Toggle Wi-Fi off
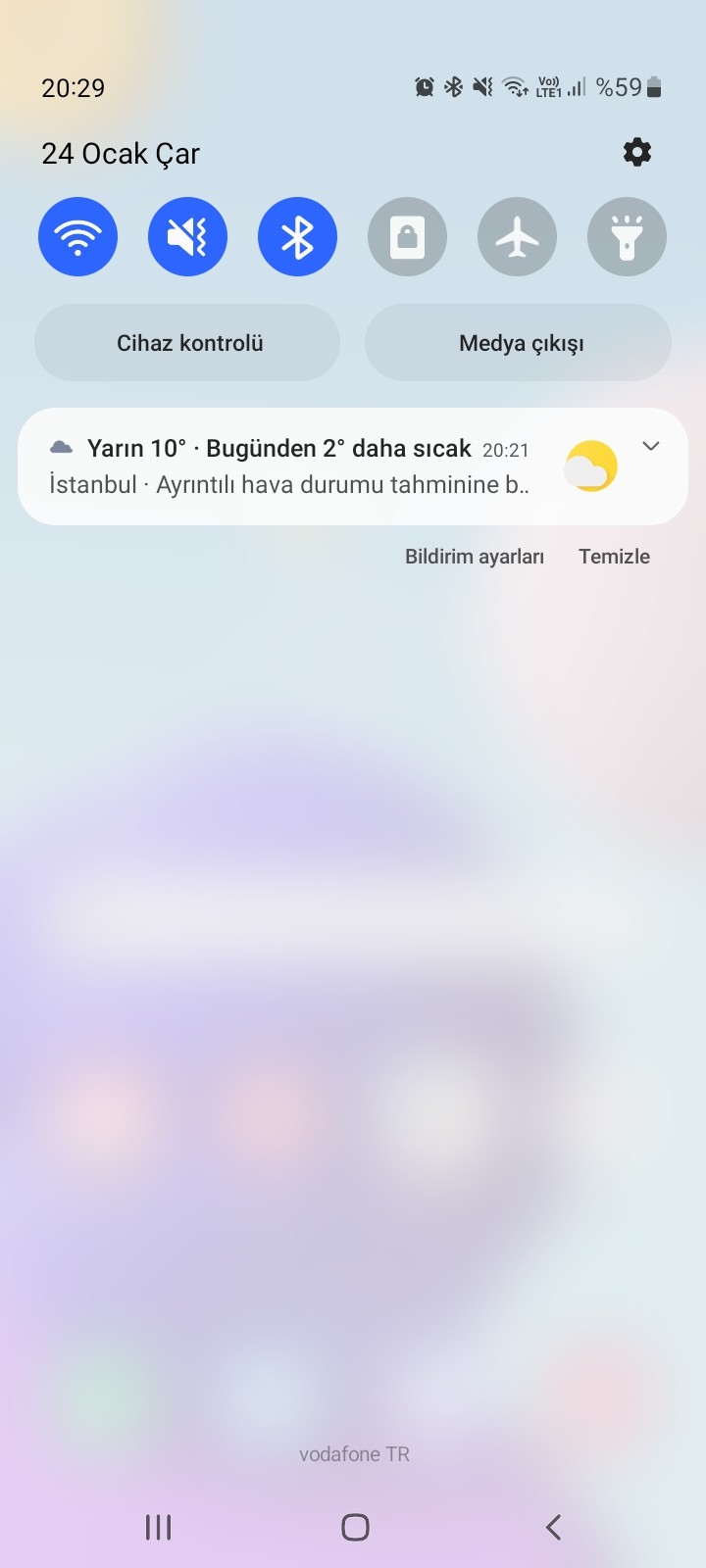This screenshot has height=1568, width=706. [x=77, y=237]
